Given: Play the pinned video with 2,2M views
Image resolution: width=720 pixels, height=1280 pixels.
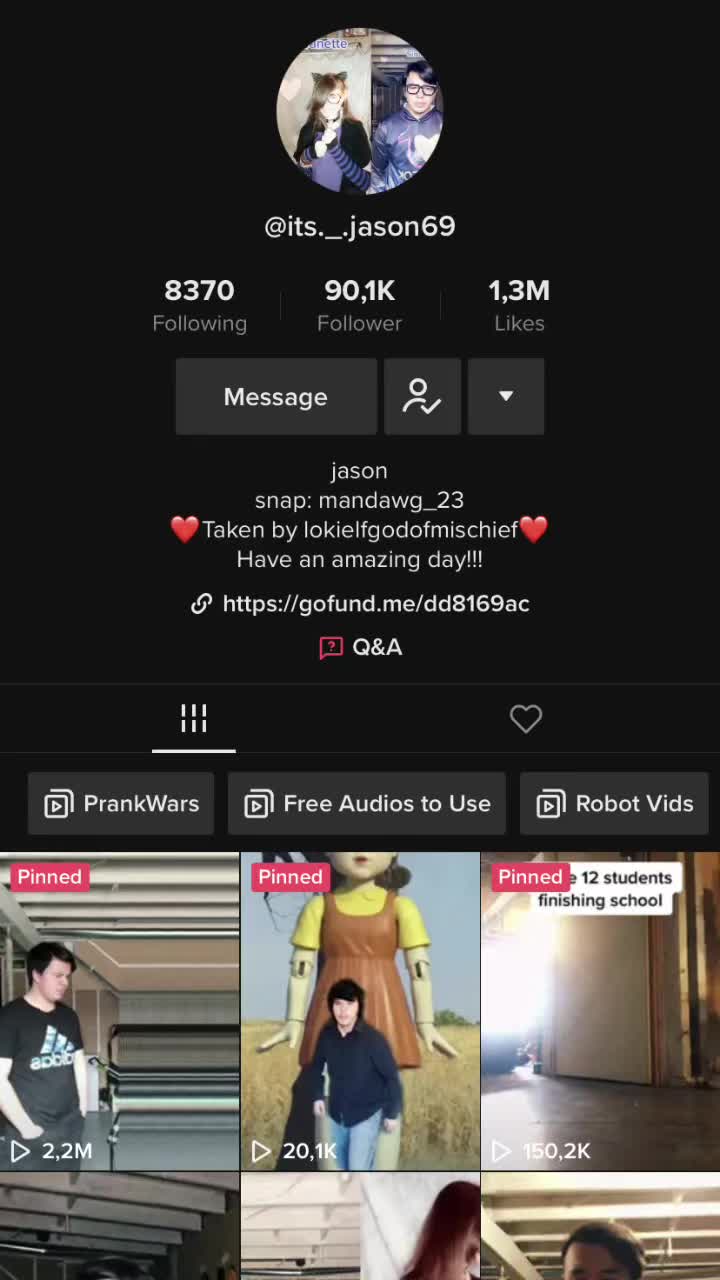Looking at the screenshot, I should (x=119, y=1011).
